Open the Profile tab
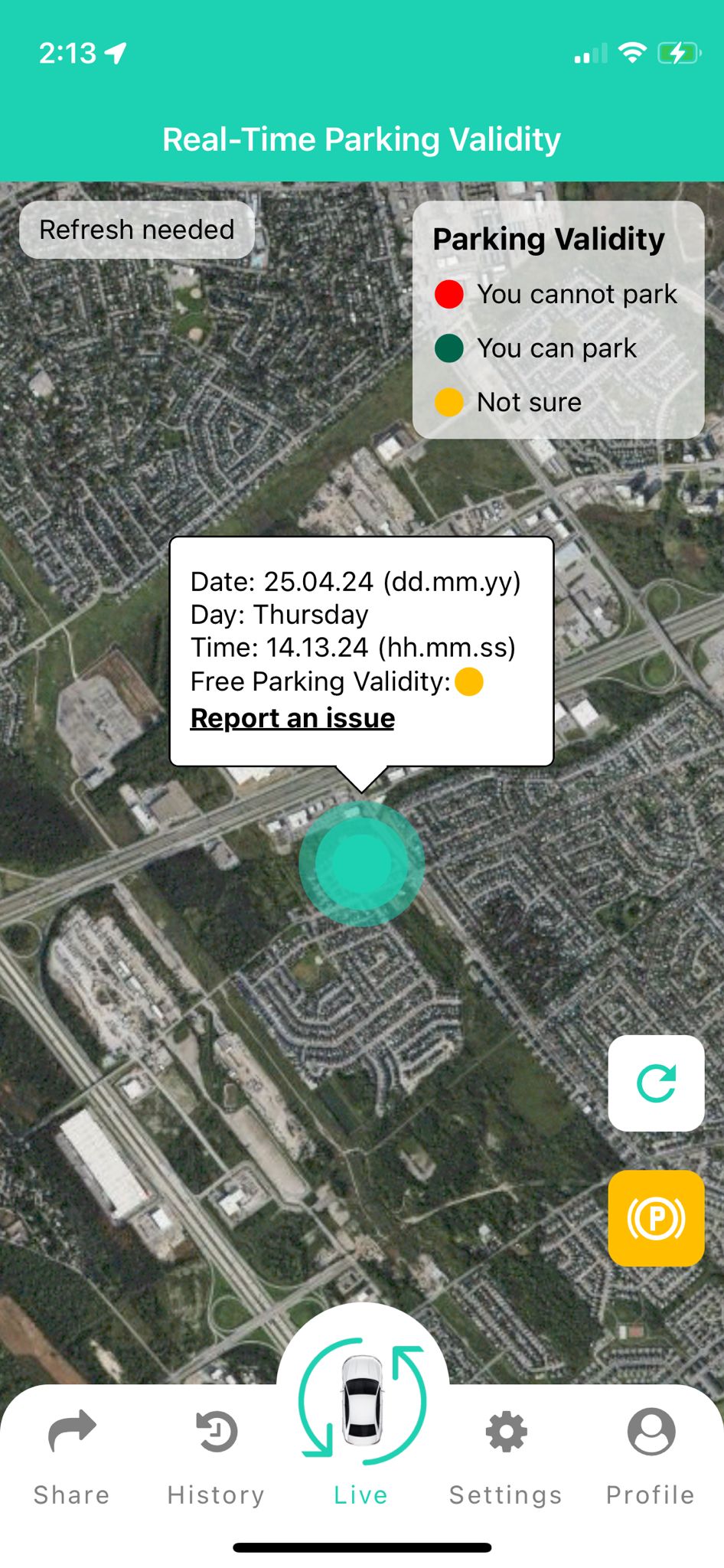Screen dimensions: 724x1568 [651, 1455]
